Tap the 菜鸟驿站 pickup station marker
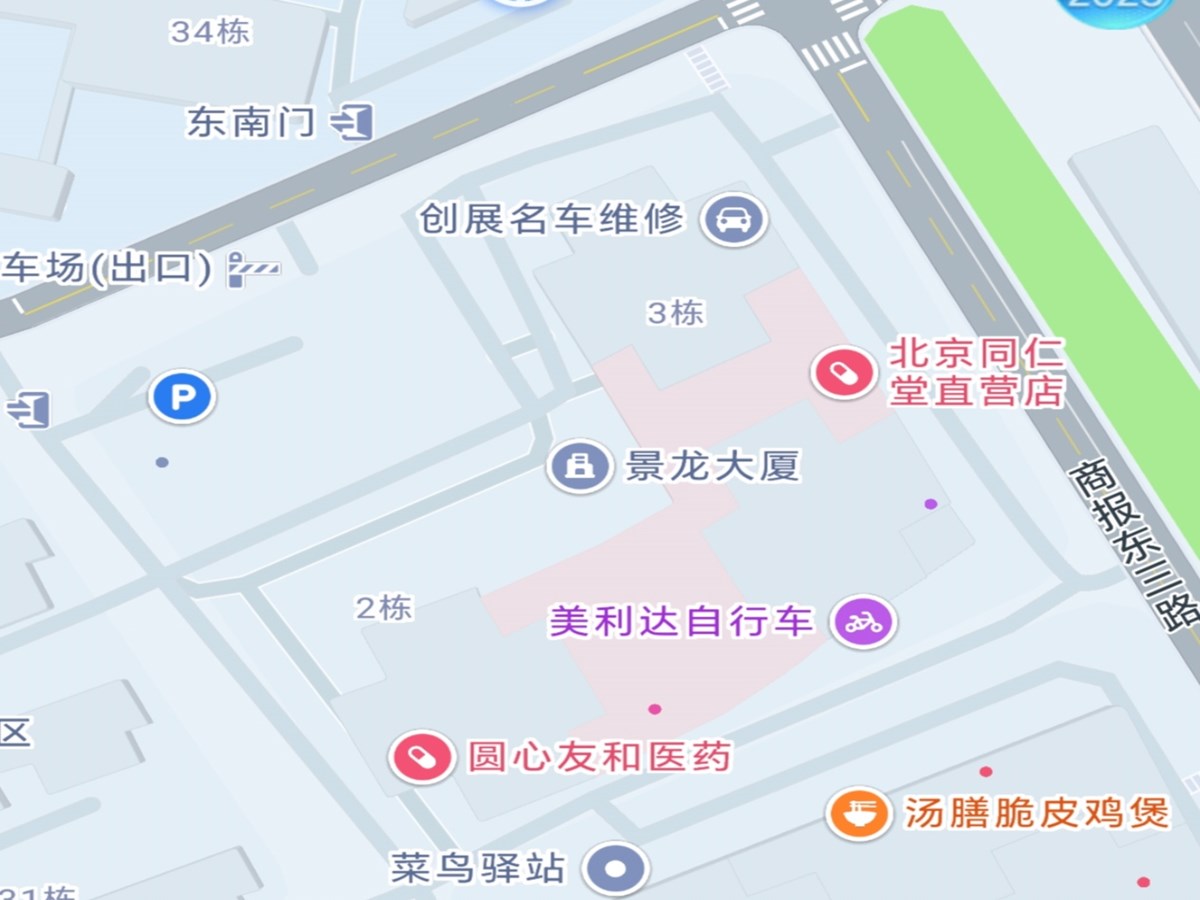This screenshot has height=900, width=1200. coord(616,868)
